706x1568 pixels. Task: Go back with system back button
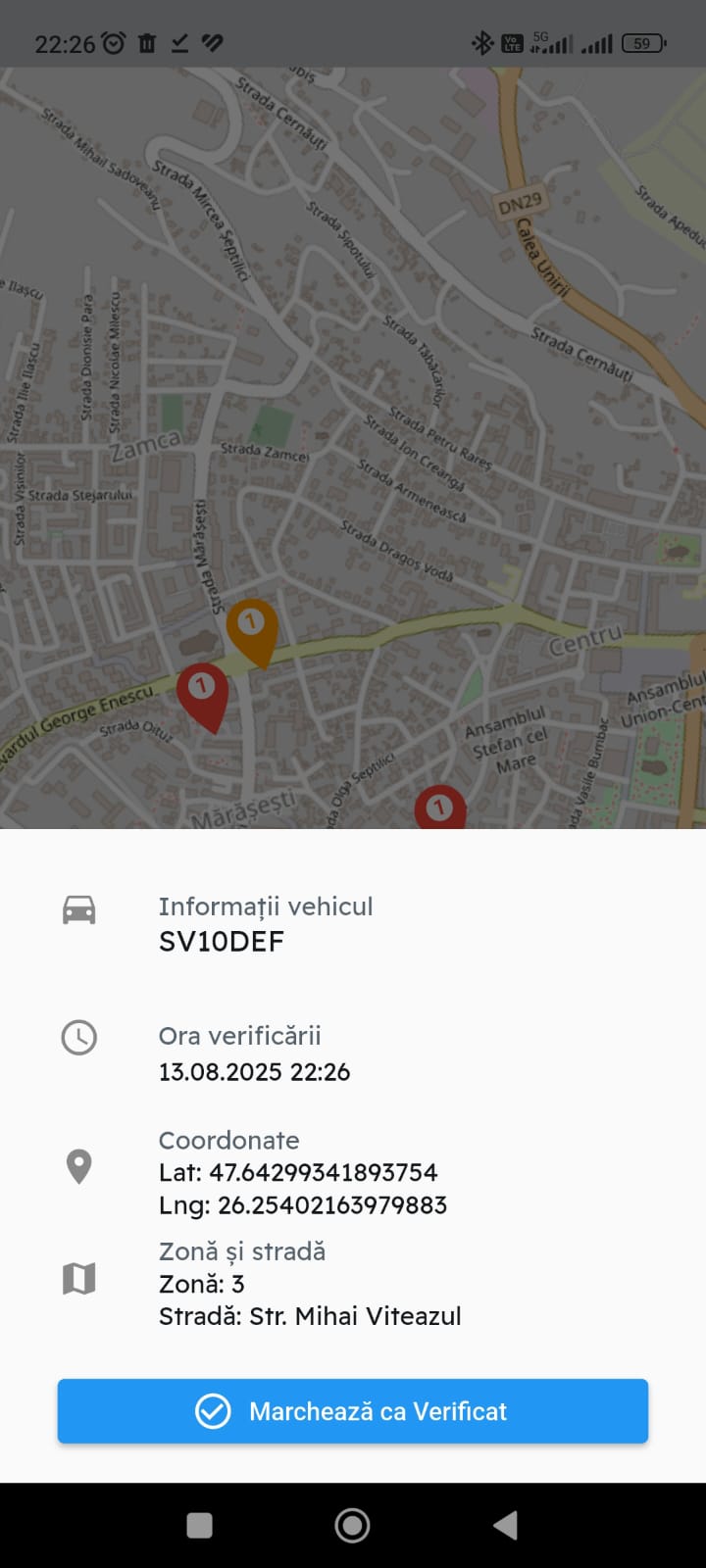click(x=505, y=1525)
